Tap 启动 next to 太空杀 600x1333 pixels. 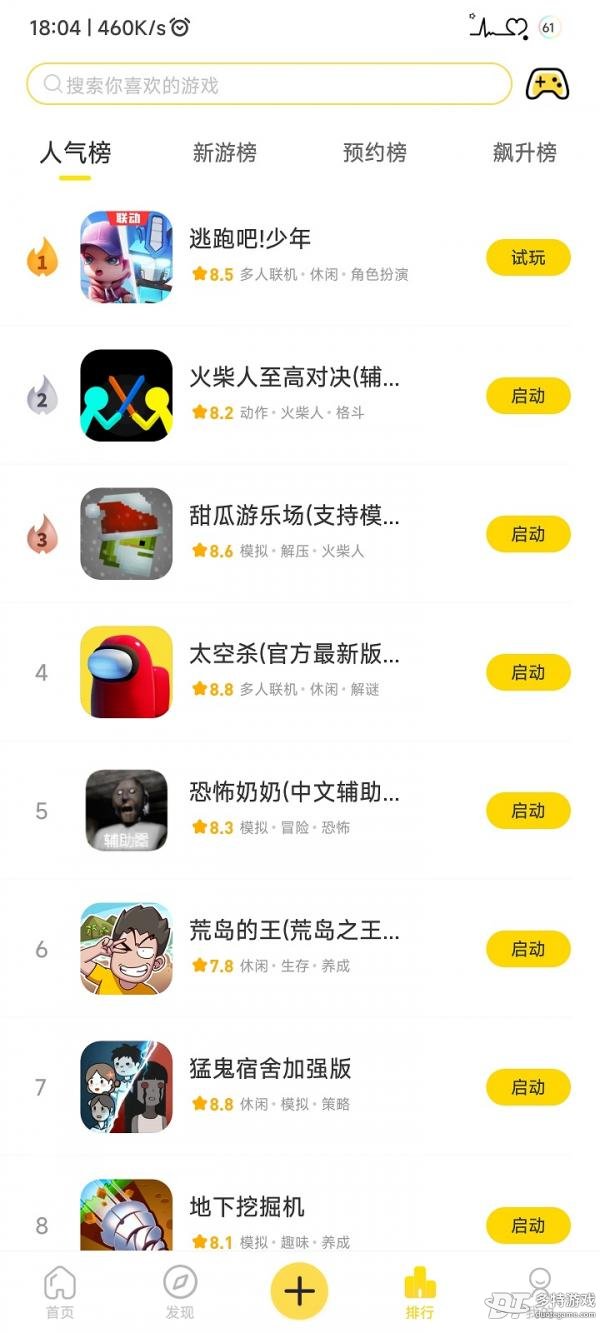[x=528, y=672]
